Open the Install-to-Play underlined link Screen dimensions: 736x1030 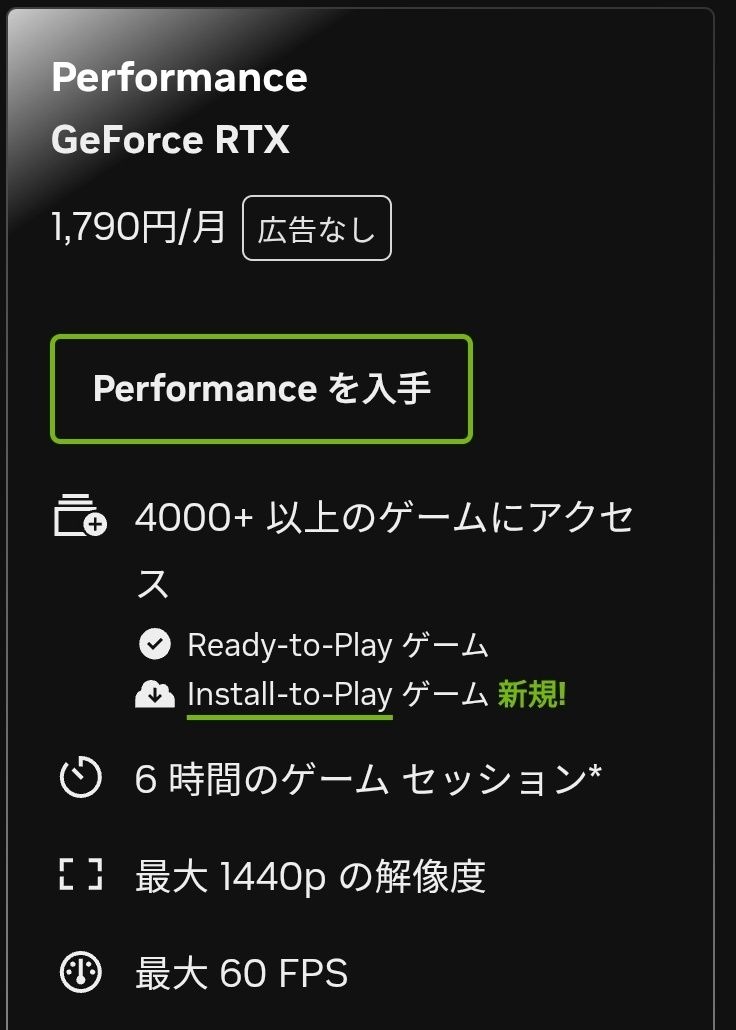(289, 695)
